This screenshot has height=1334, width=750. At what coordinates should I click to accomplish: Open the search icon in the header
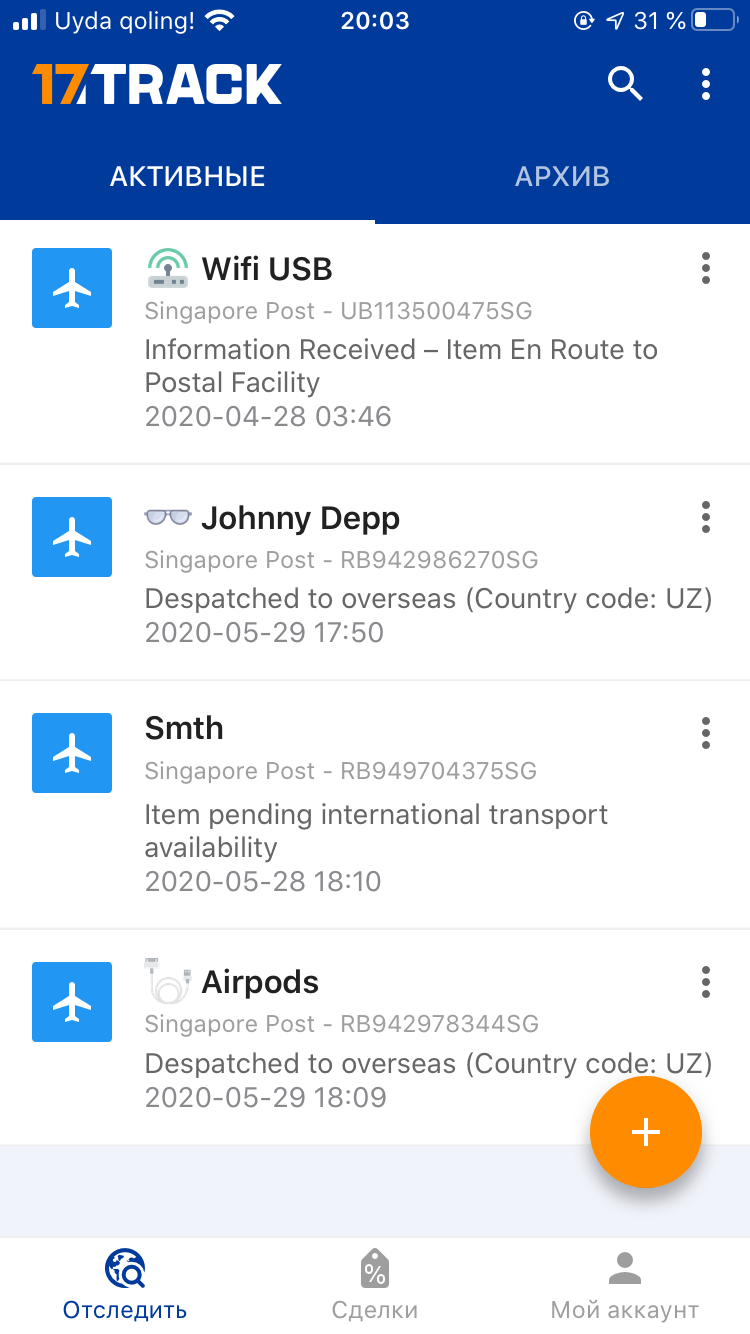625,85
